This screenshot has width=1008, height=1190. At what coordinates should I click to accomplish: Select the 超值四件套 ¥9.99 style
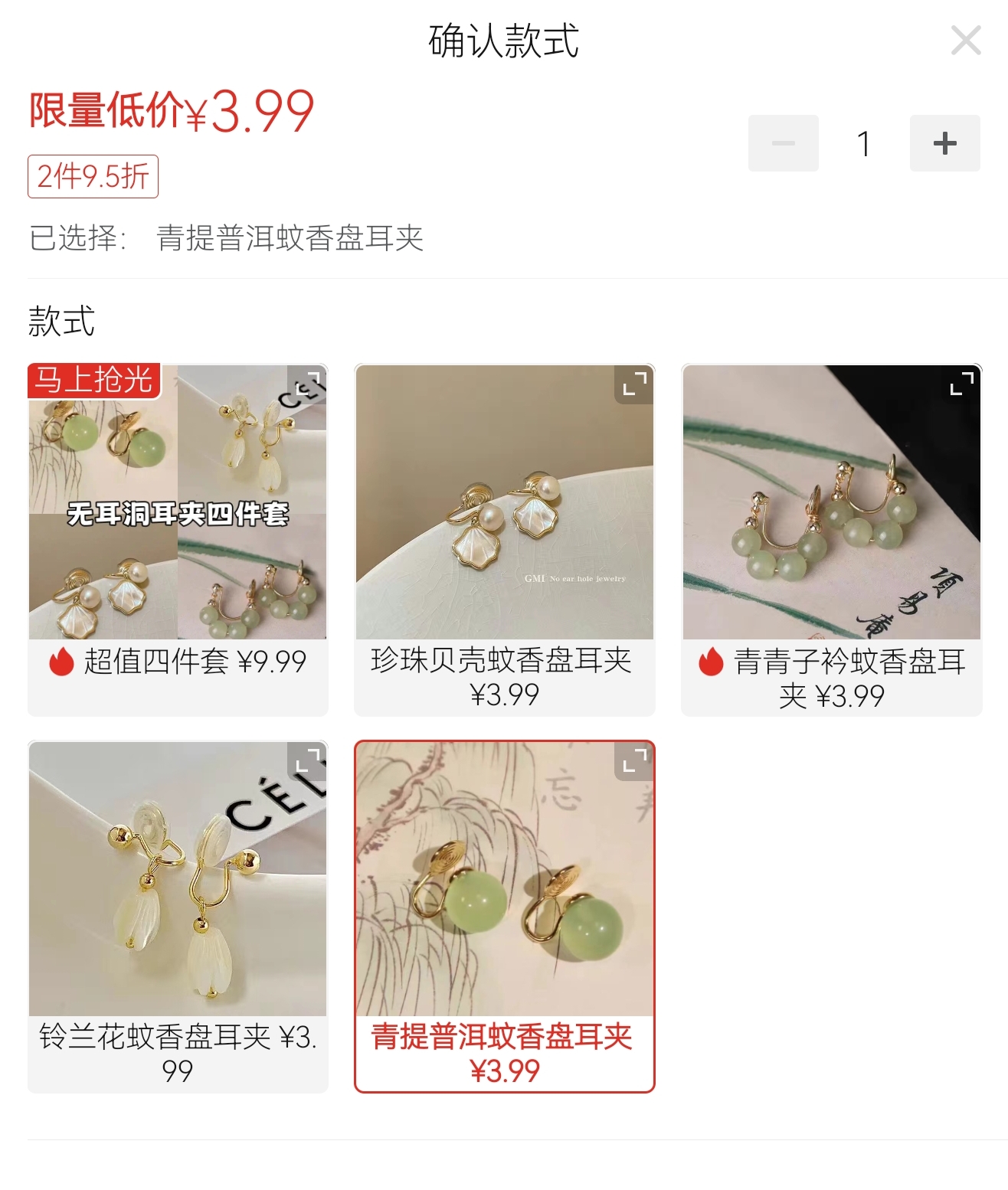click(178, 539)
